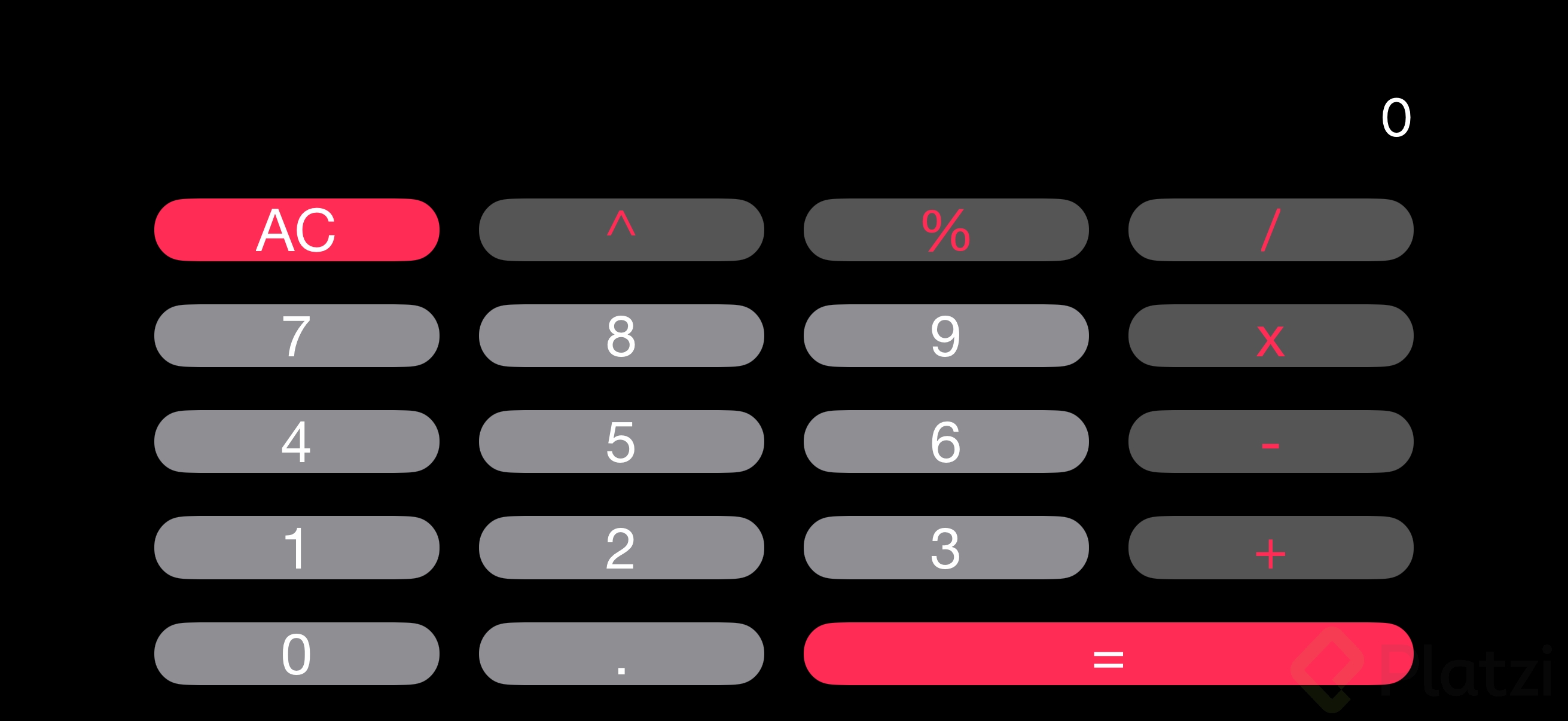Enter digit 8
The height and width of the screenshot is (721, 1568).
[621, 336]
